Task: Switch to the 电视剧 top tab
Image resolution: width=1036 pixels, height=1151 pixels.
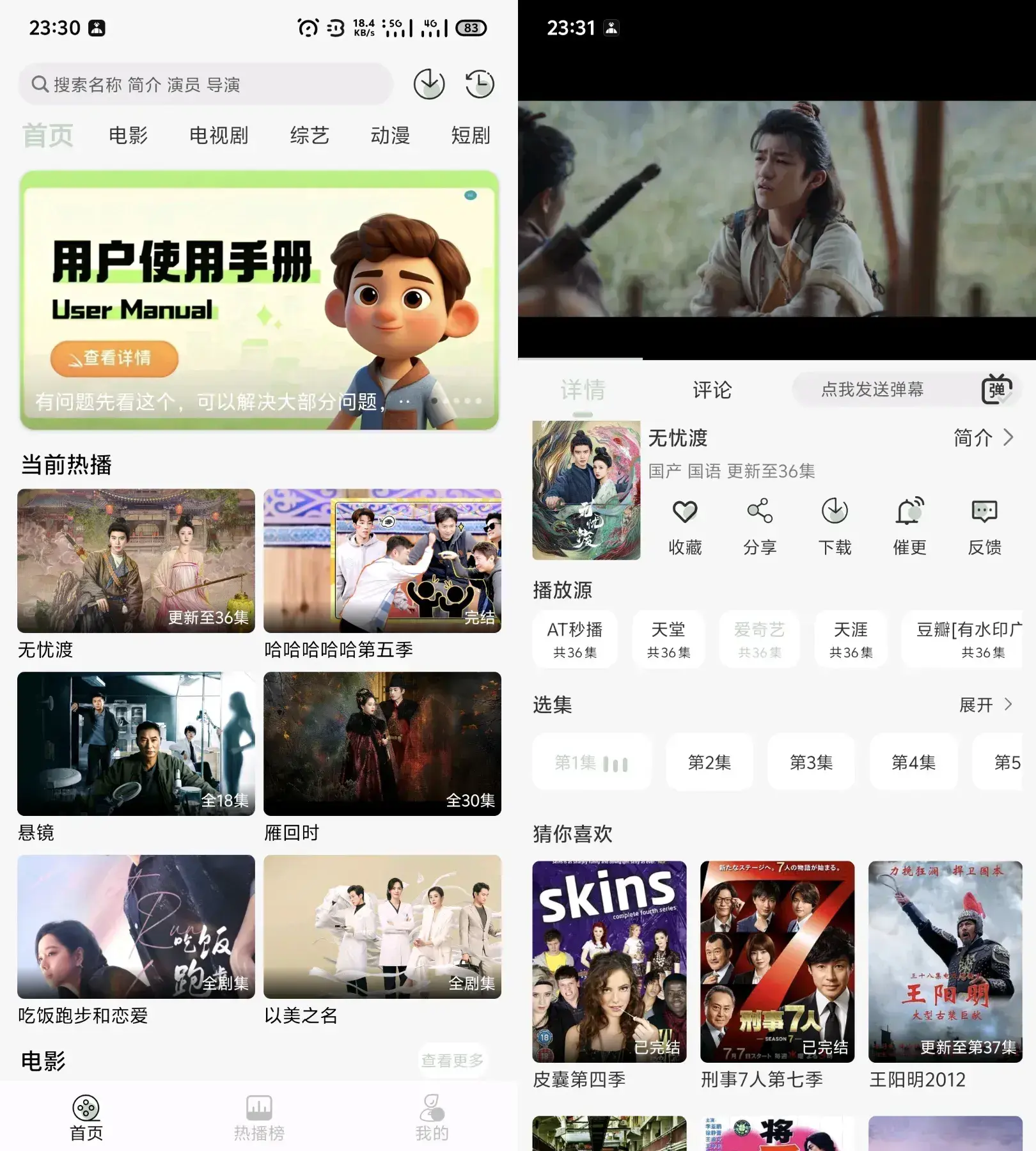Action: tap(218, 136)
